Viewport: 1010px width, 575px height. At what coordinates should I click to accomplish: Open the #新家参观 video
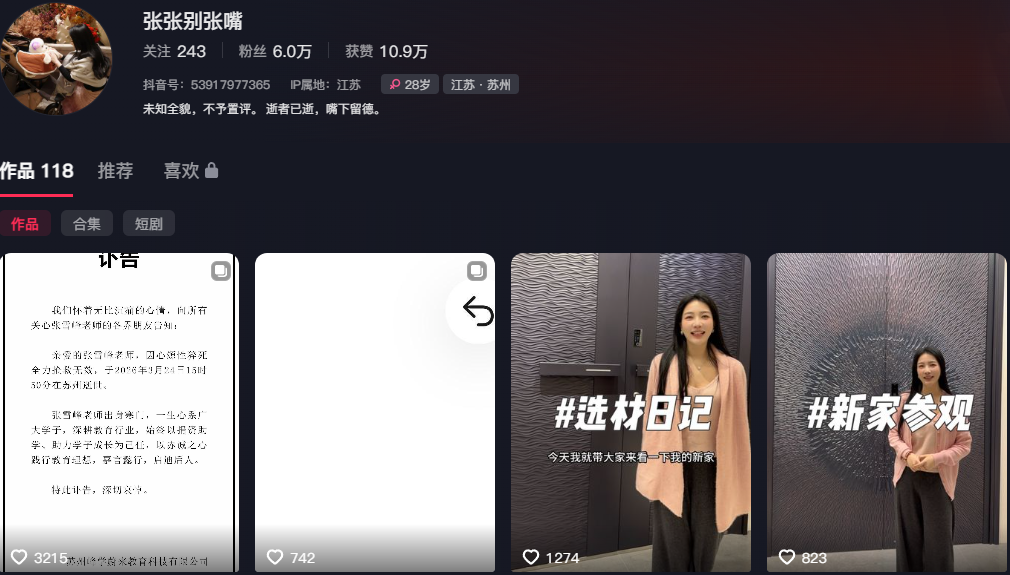pos(886,410)
